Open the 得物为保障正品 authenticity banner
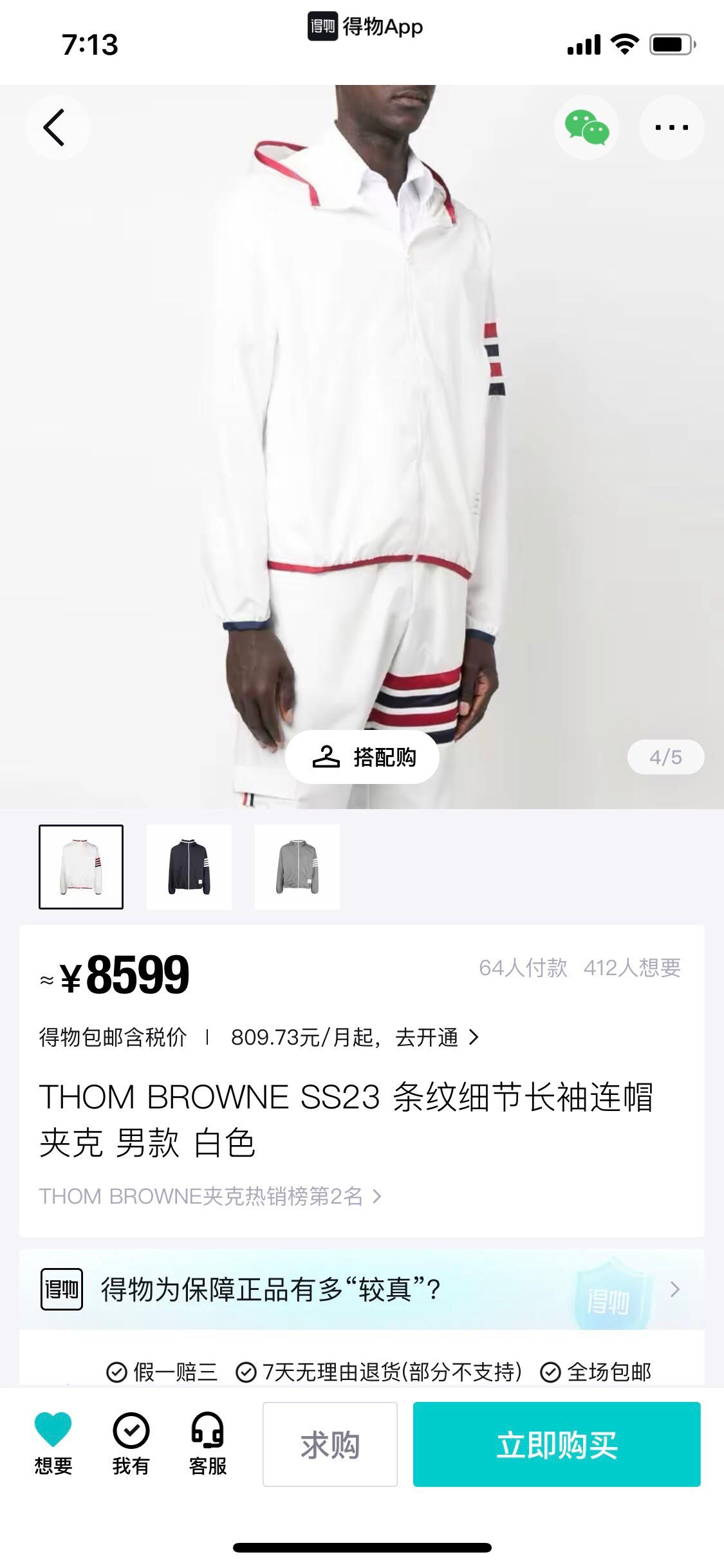This screenshot has height=1568, width=724. [x=362, y=1289]
